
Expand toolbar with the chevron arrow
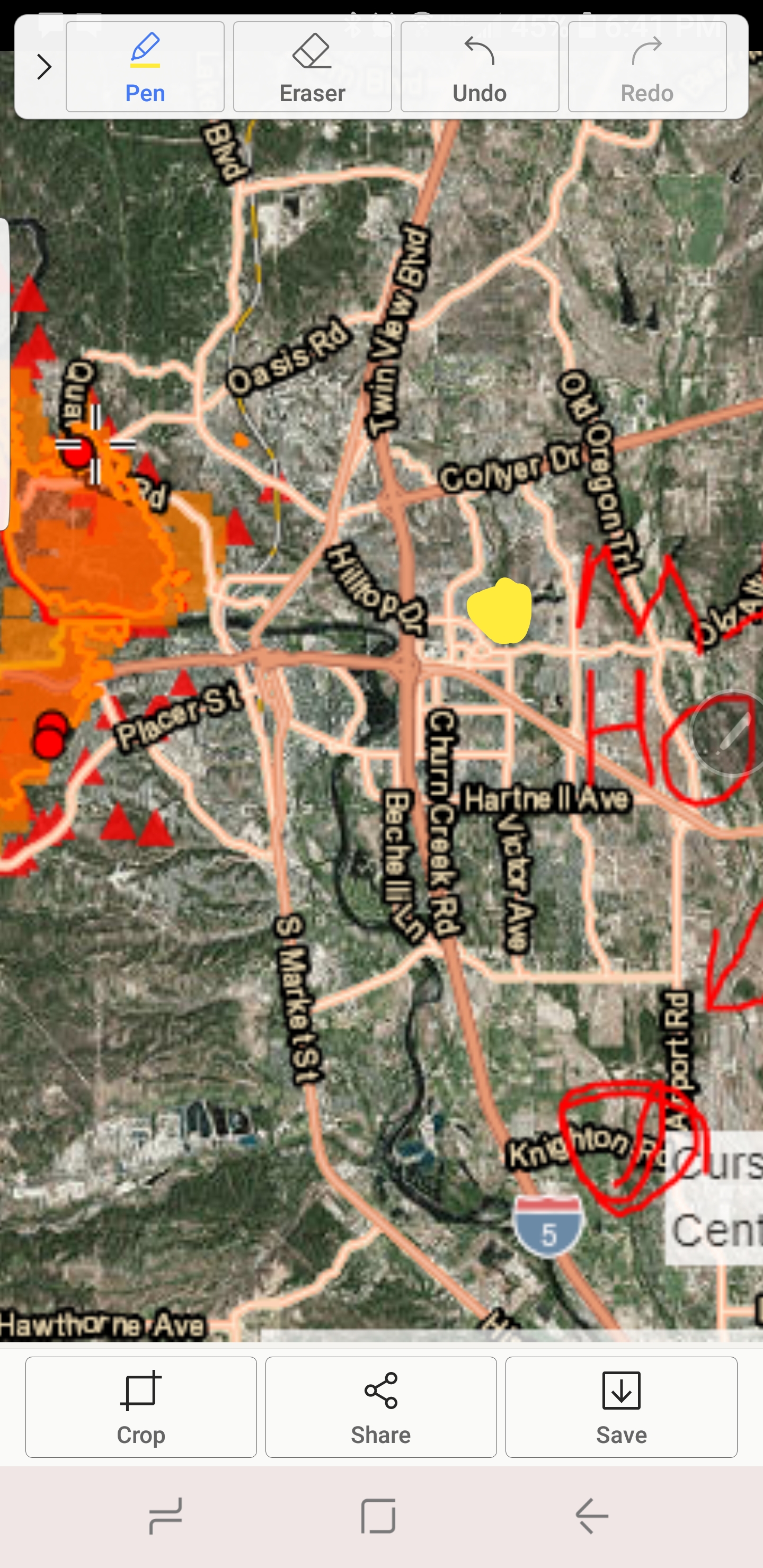(42, 67)
